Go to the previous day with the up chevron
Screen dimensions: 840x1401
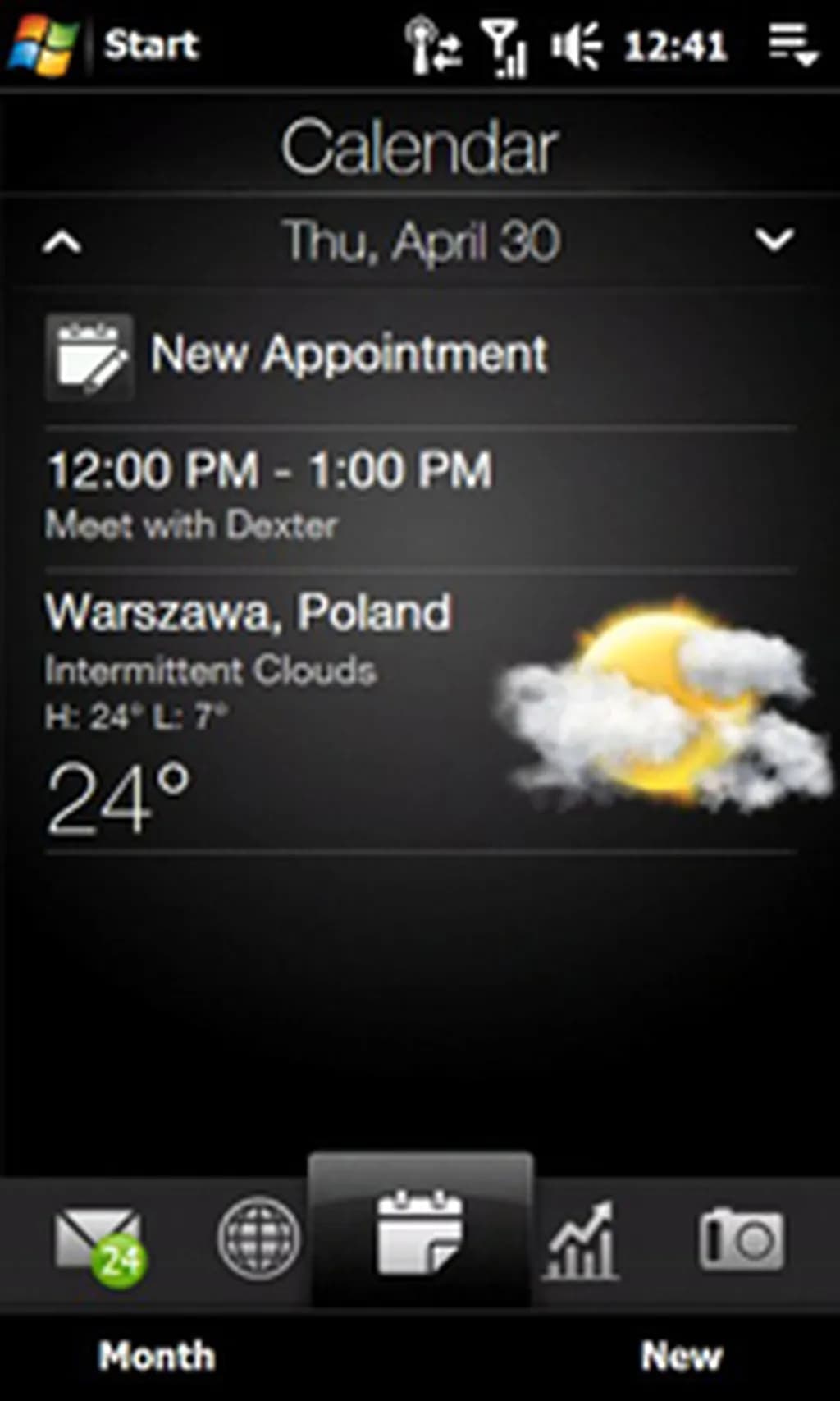pos(62,242)
